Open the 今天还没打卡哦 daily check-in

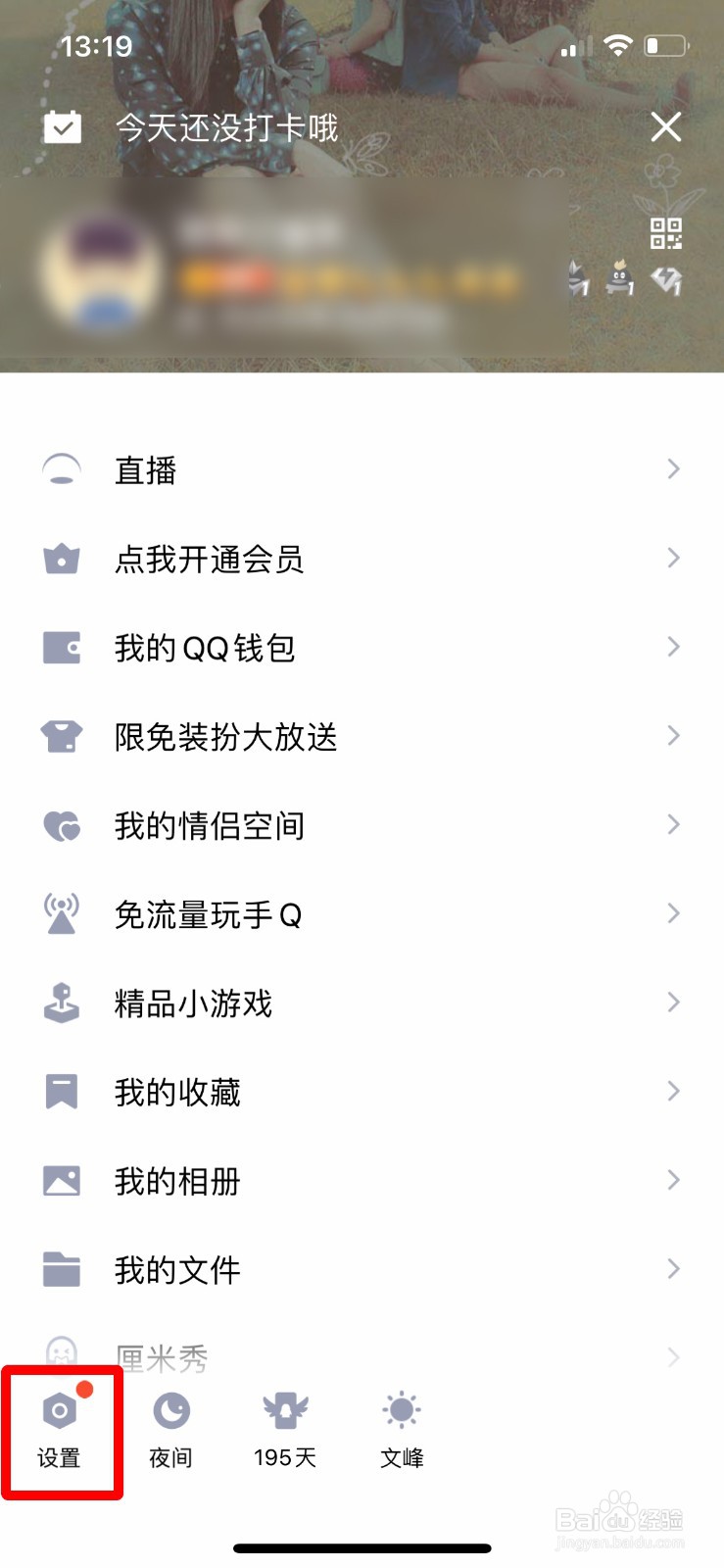(225, 127)
